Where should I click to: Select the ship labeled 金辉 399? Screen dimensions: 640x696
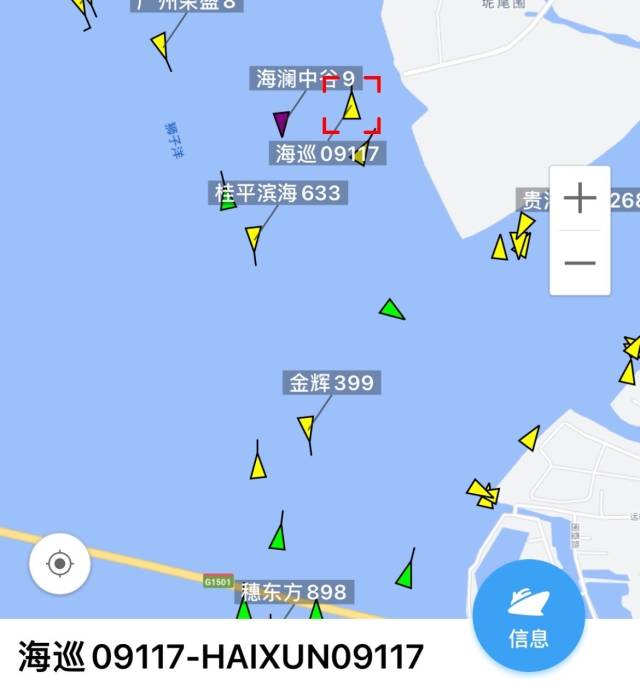click(307, 428)
